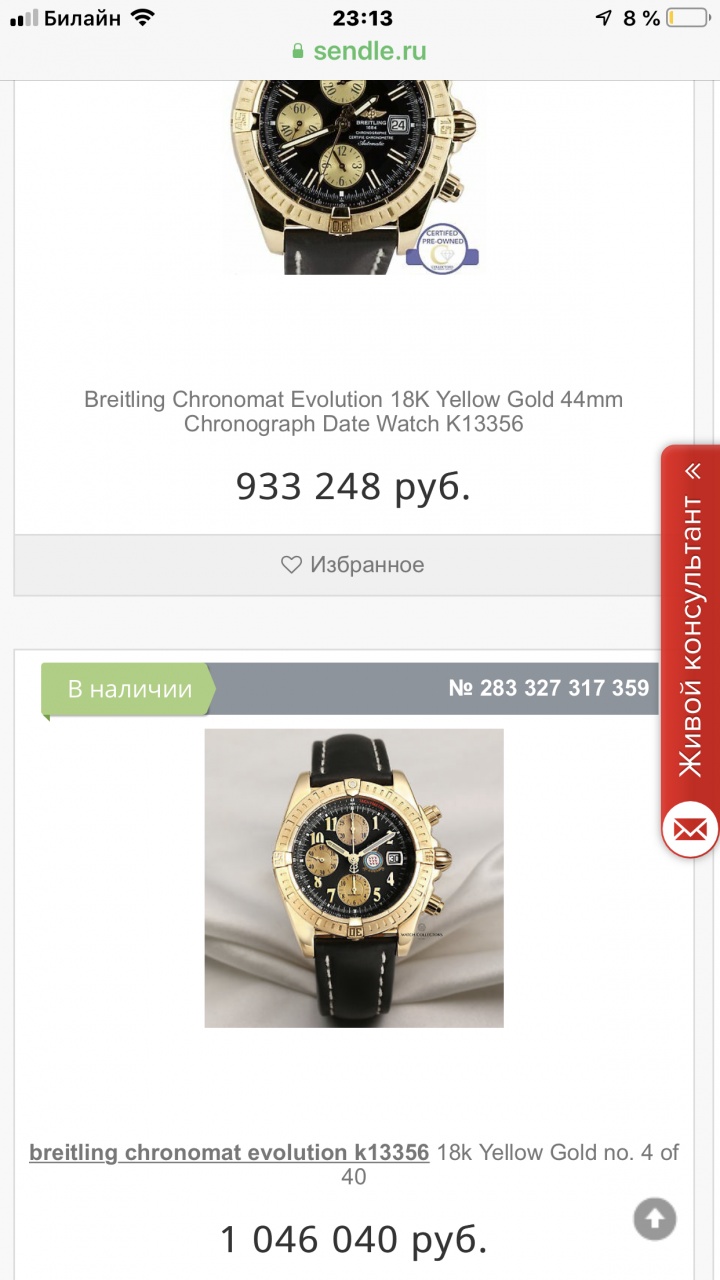Image resolution: width=720 pixels, height=1280 pixels.
Task: Jump back to top with the arrow button
Action: point(655,1218)
